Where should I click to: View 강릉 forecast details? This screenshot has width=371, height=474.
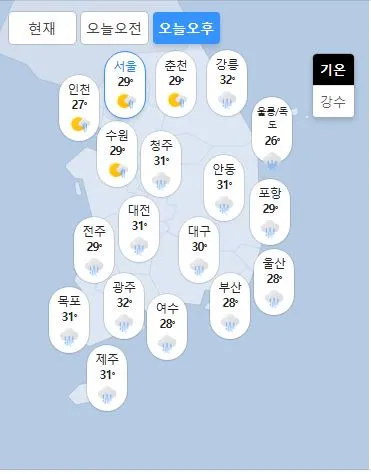click(x=227, y=83)
